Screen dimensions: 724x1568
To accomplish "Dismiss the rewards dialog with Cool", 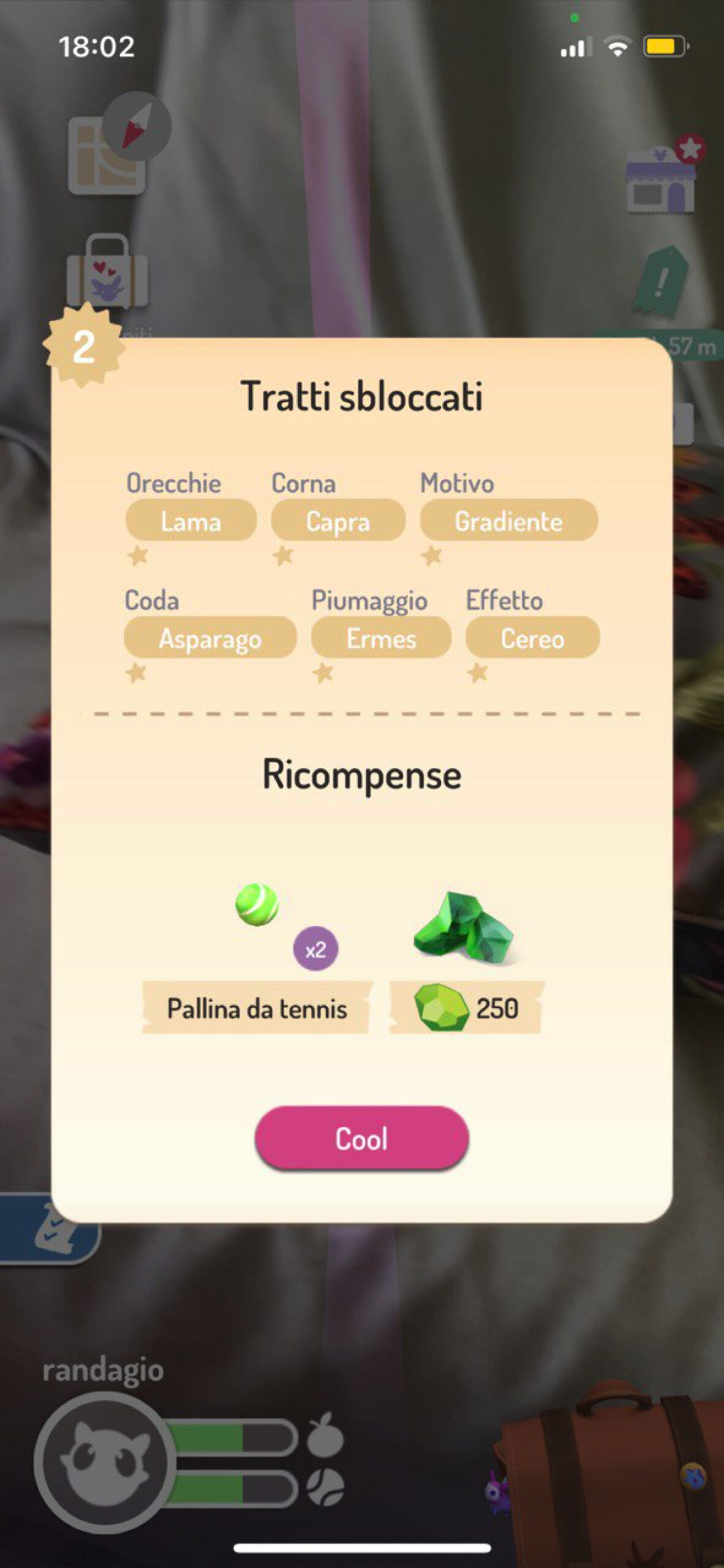I will (x=361, y=1139).
